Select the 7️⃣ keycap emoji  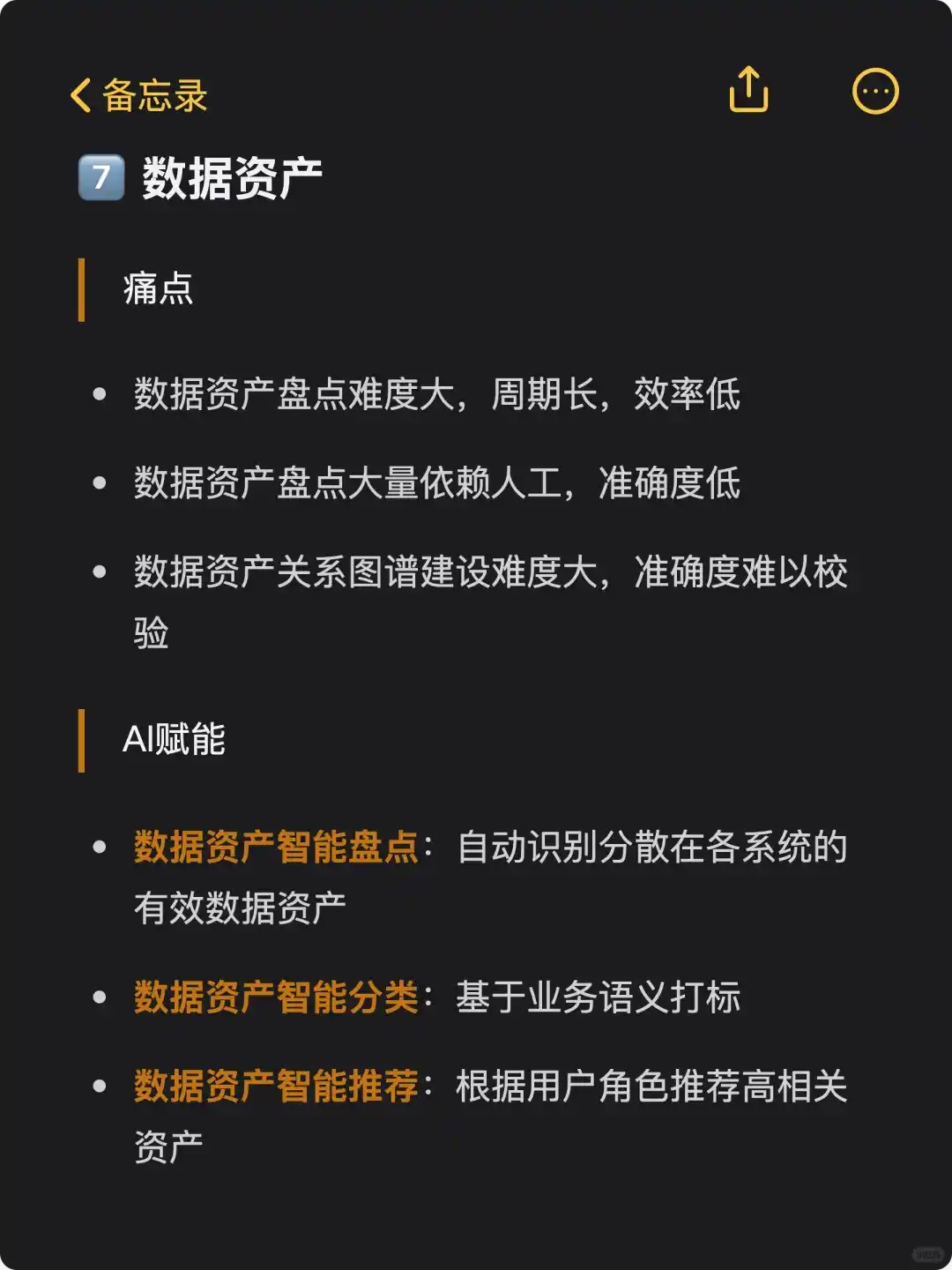[x=102, y=175]
